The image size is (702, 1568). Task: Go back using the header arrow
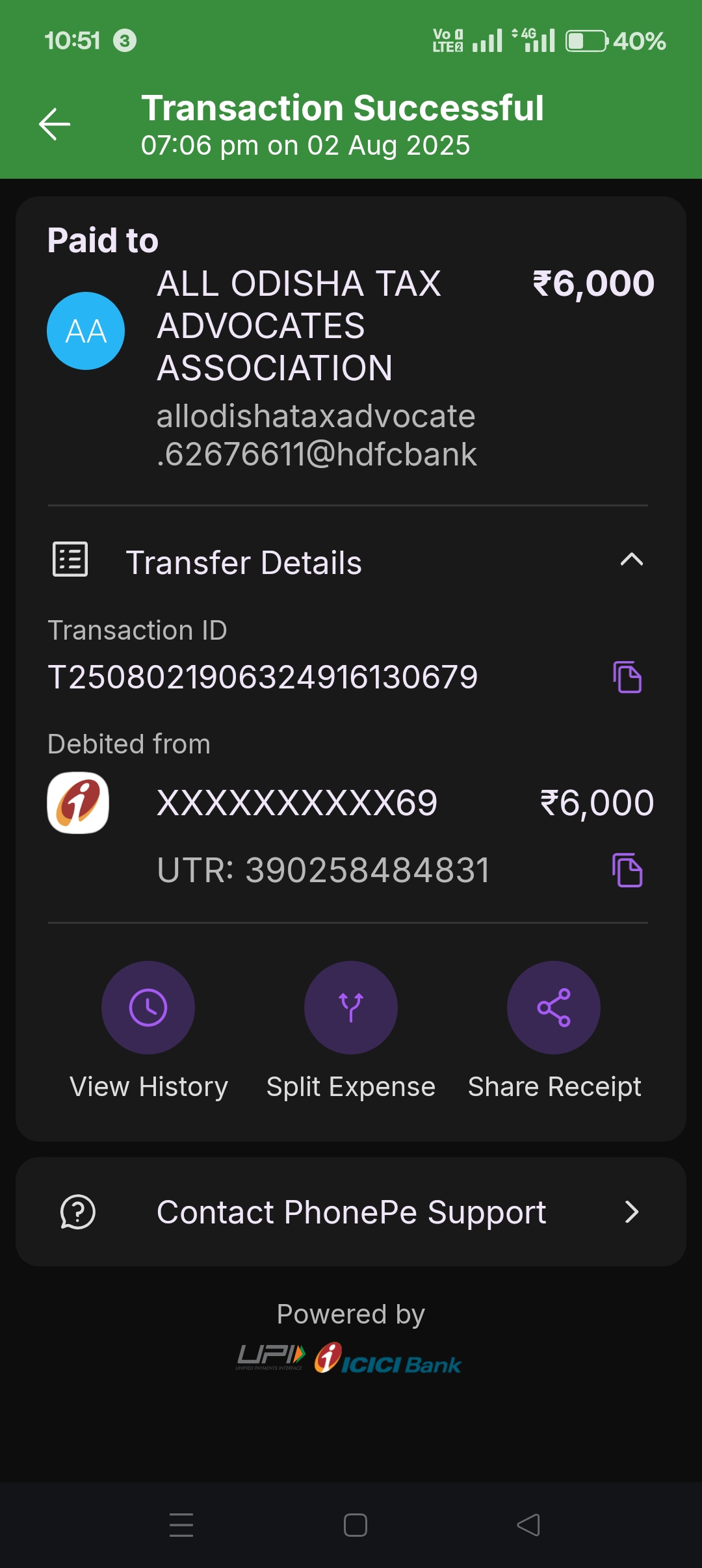pyautogui.click(x=55, y=124)
